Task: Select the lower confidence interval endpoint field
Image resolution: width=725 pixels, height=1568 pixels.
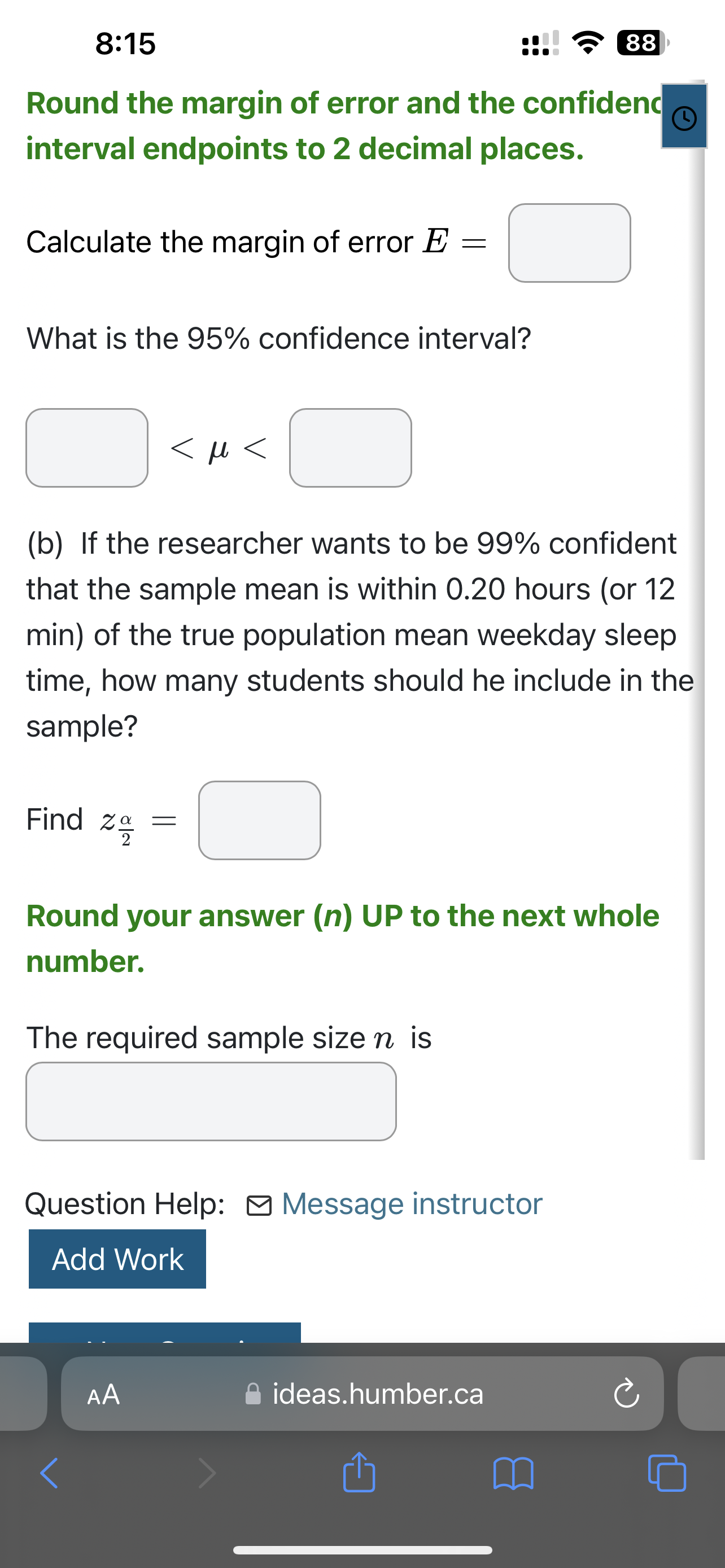Action: coord(87,448)
